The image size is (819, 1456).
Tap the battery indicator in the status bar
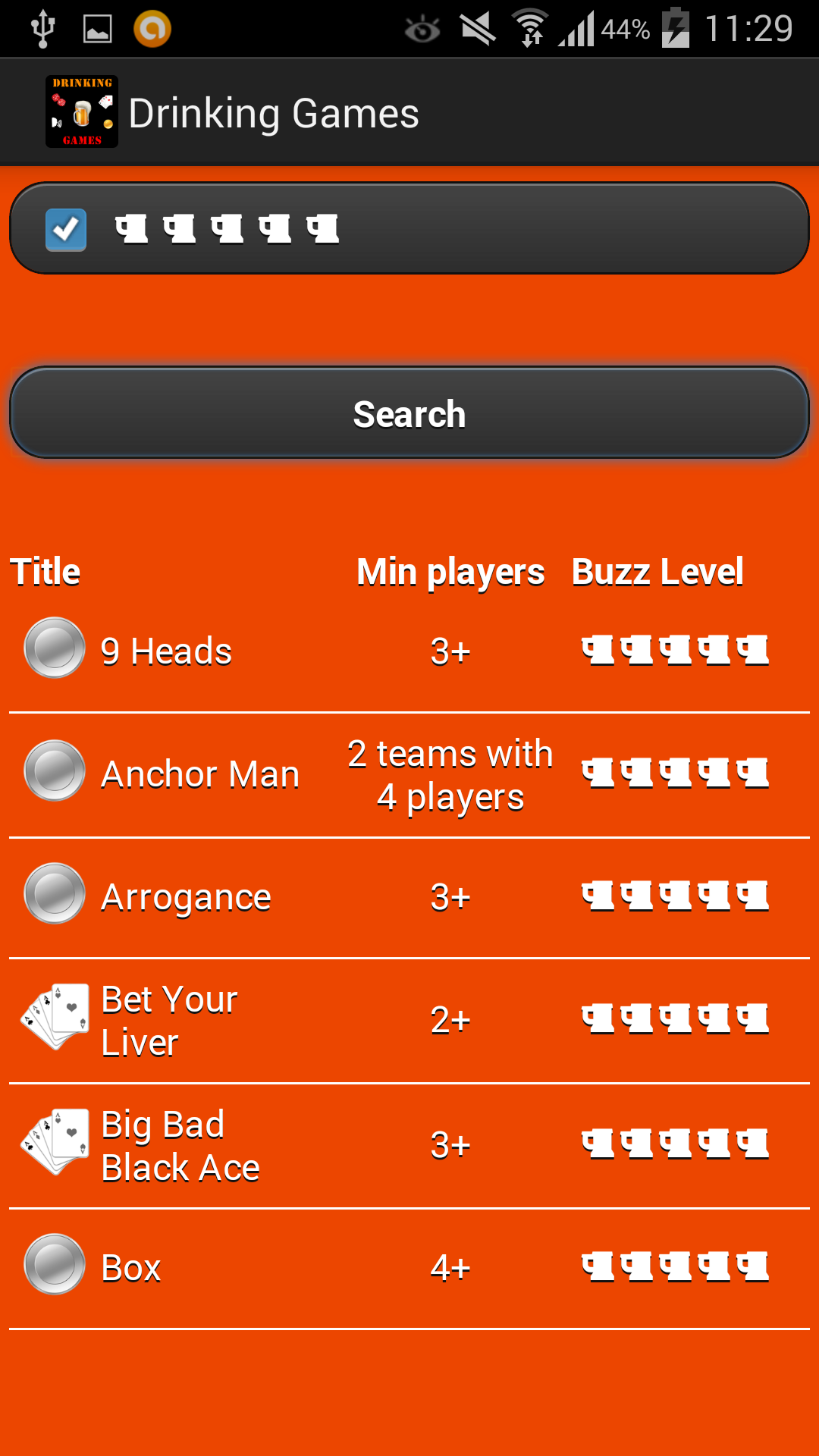coord(673,29)
